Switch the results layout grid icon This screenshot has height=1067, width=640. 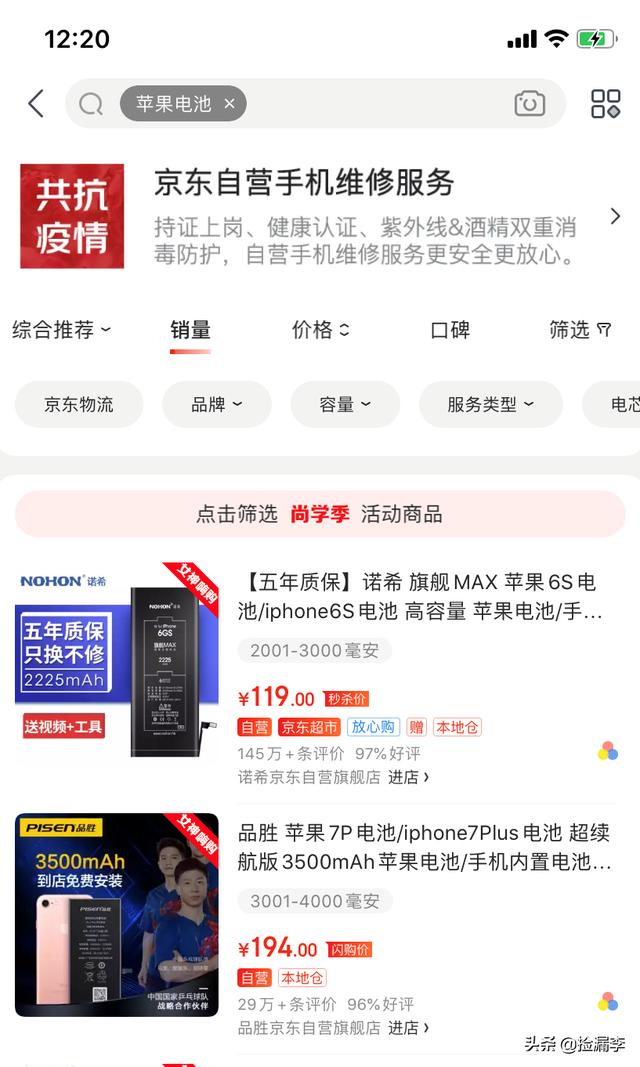point(605,103)
